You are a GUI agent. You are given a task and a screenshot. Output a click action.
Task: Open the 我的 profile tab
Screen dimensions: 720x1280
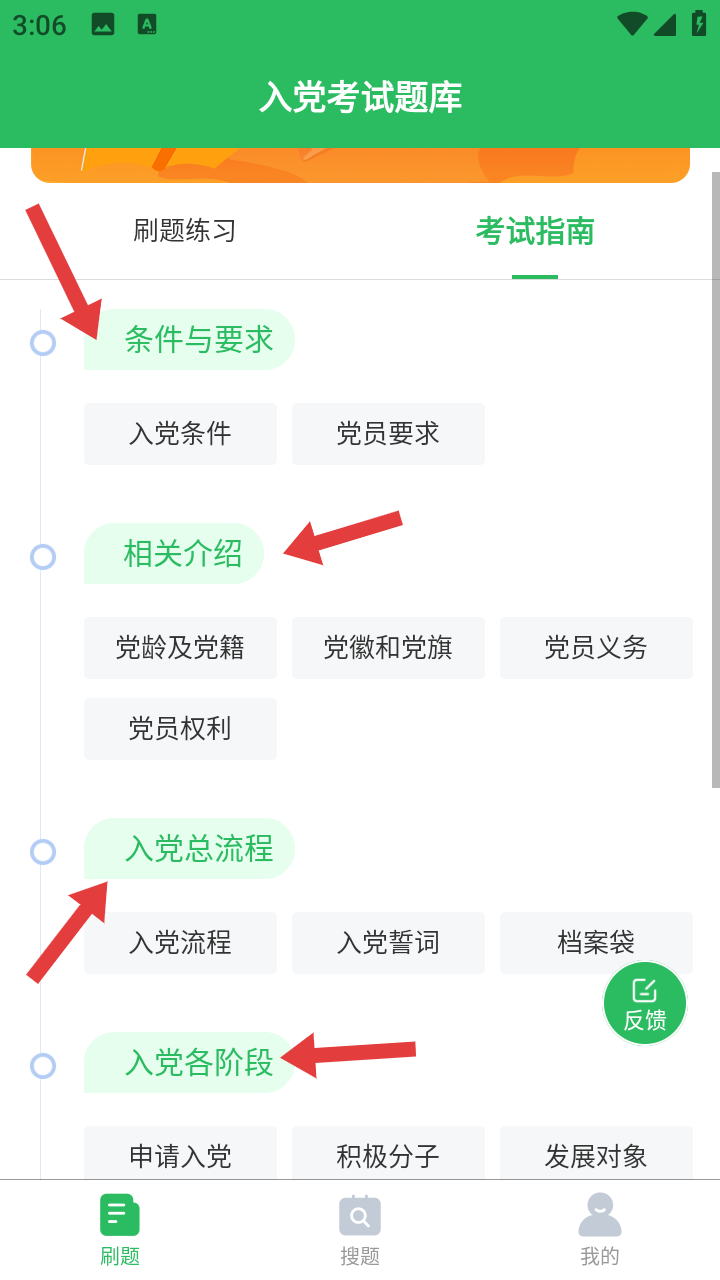pos(600,1230)
